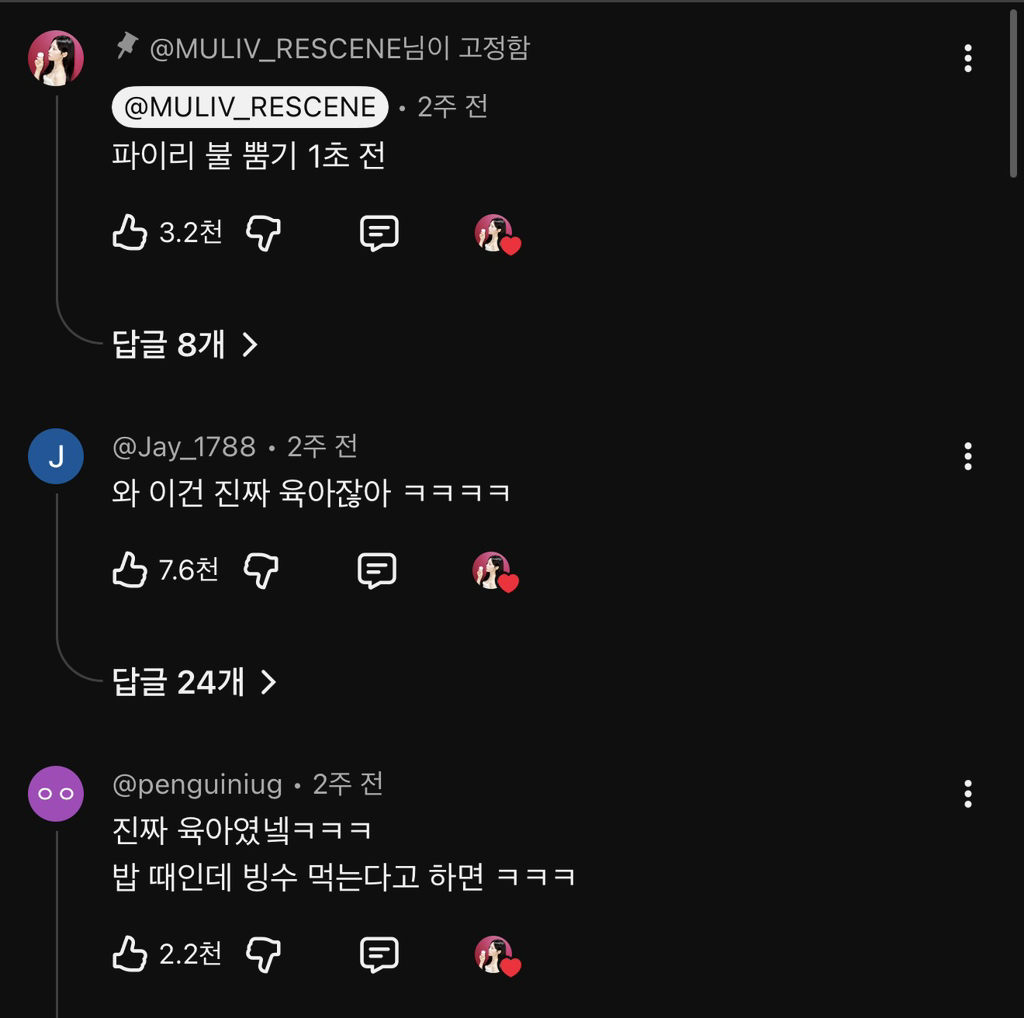Open @Jay_1788's profile avatar

click(56, 456)
